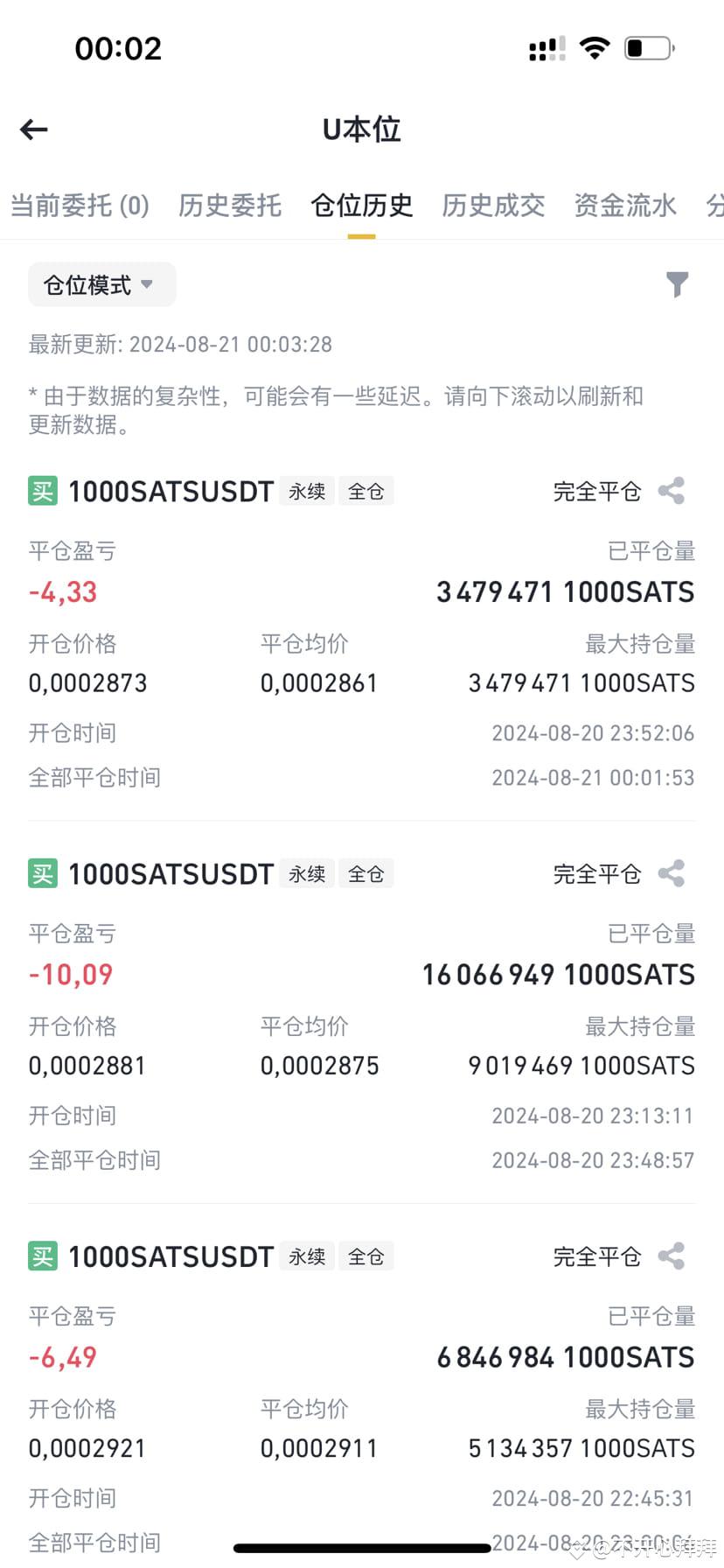Tap the 永续 label on the first position
The image size is (724, 1568).
pyautogui.click(x=307, y=491)
